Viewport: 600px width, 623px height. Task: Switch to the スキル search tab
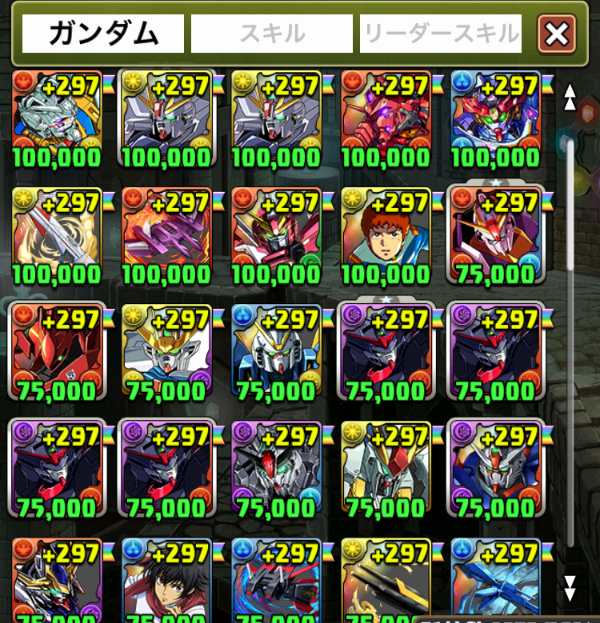click(x=272, y=34)
